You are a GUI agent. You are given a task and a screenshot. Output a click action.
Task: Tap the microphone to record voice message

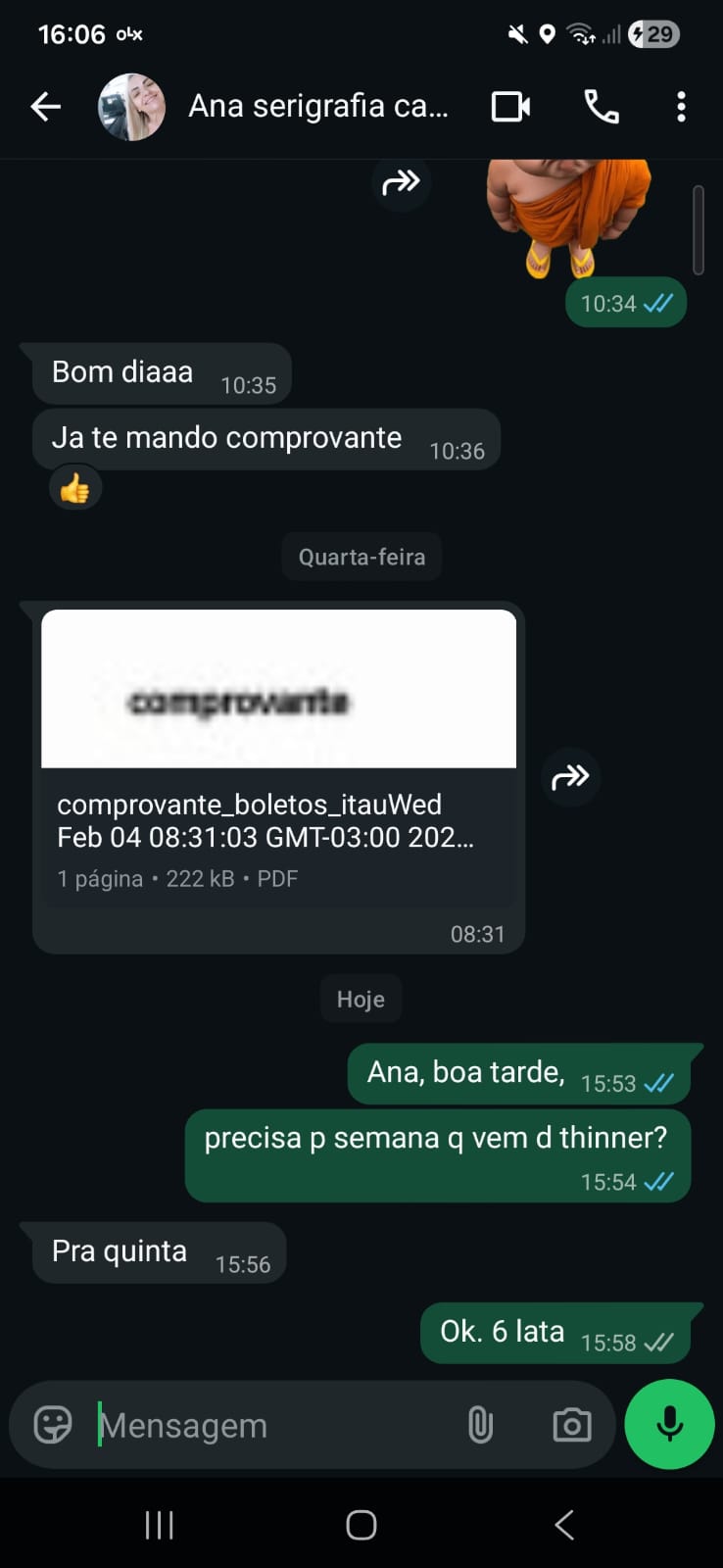coord(670,1424)
